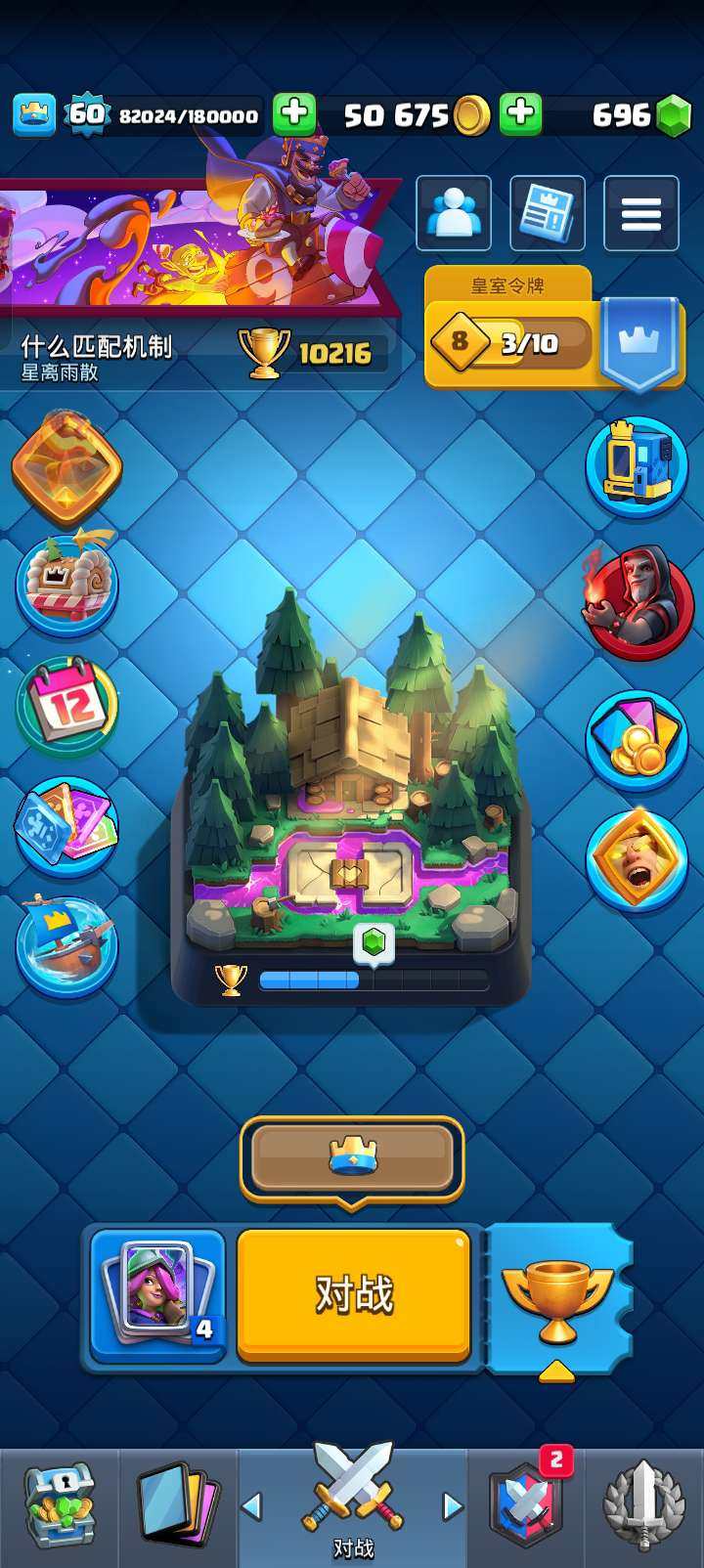Open the hamburger menu
This screenshot has width=704, height=1568.
(x=640, y=213)
